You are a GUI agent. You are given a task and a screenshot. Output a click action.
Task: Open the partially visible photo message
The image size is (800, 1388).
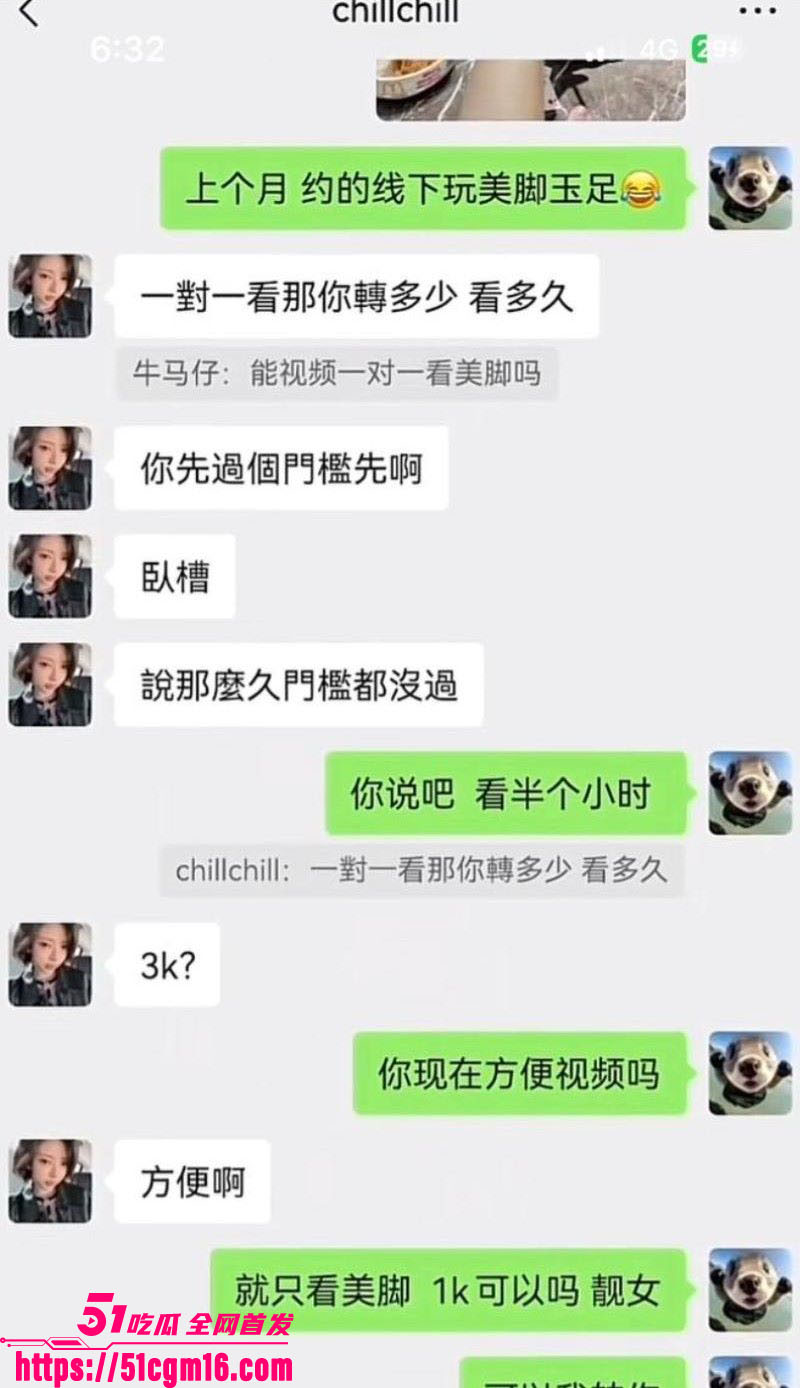pos(530,90)
